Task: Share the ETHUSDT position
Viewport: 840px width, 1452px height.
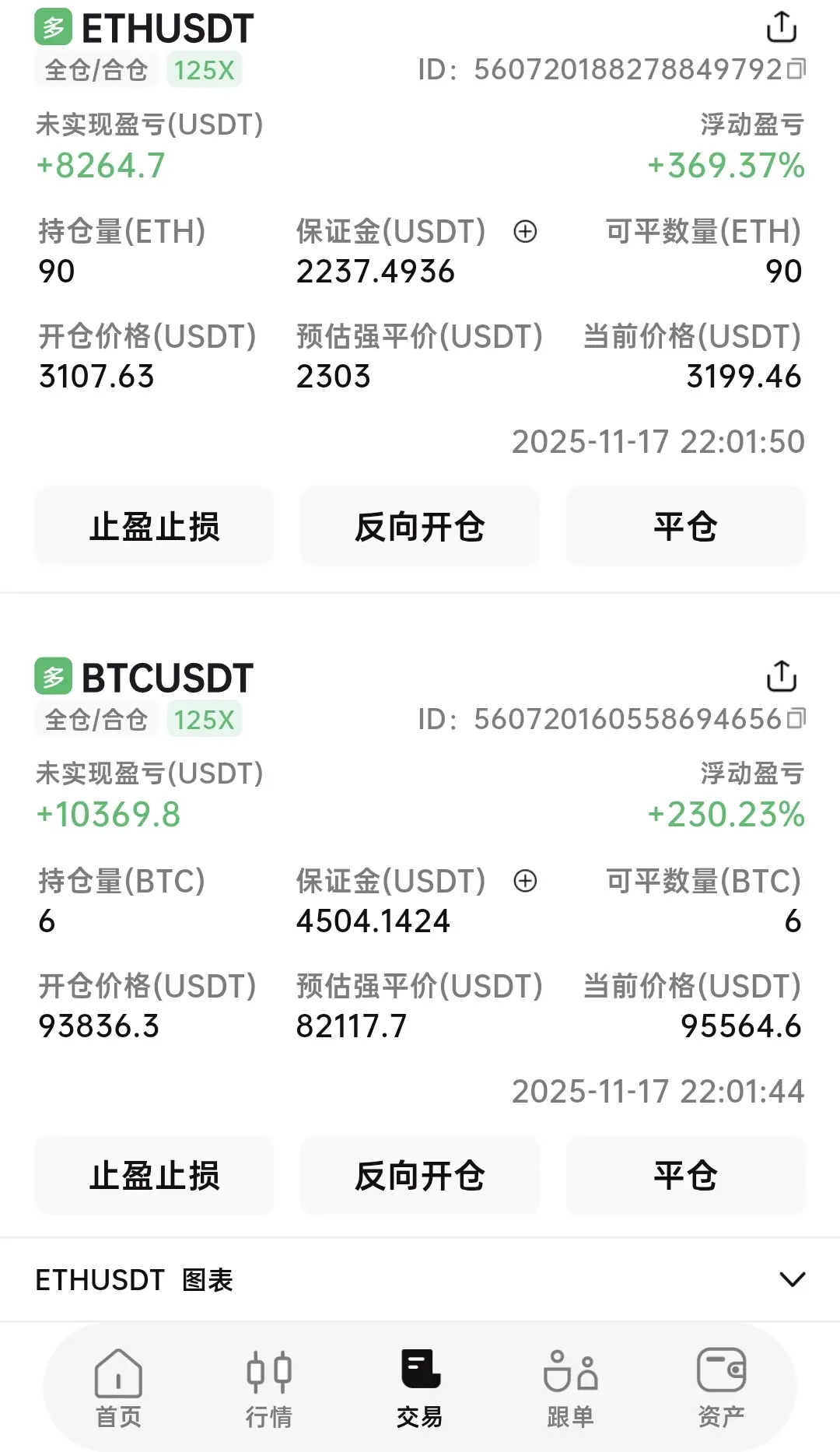Action: tap(781, 27)
